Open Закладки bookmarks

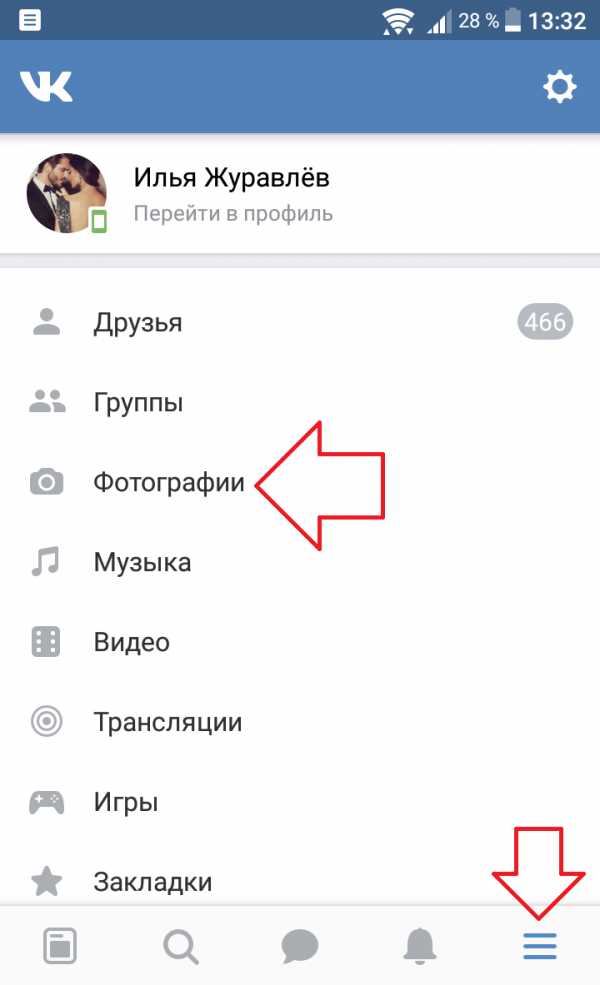click(x=152, y=881)
